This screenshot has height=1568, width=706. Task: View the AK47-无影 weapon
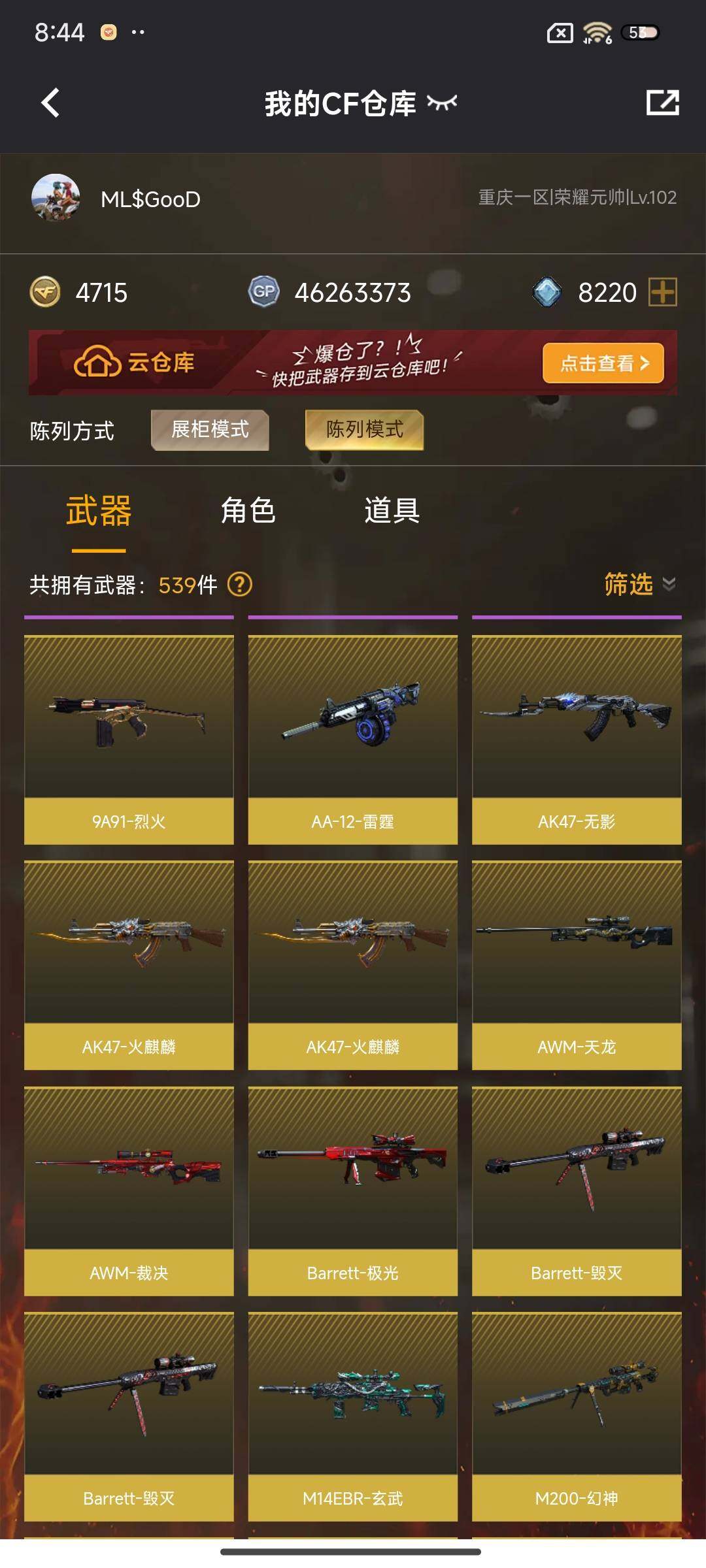tap(577, 740)
